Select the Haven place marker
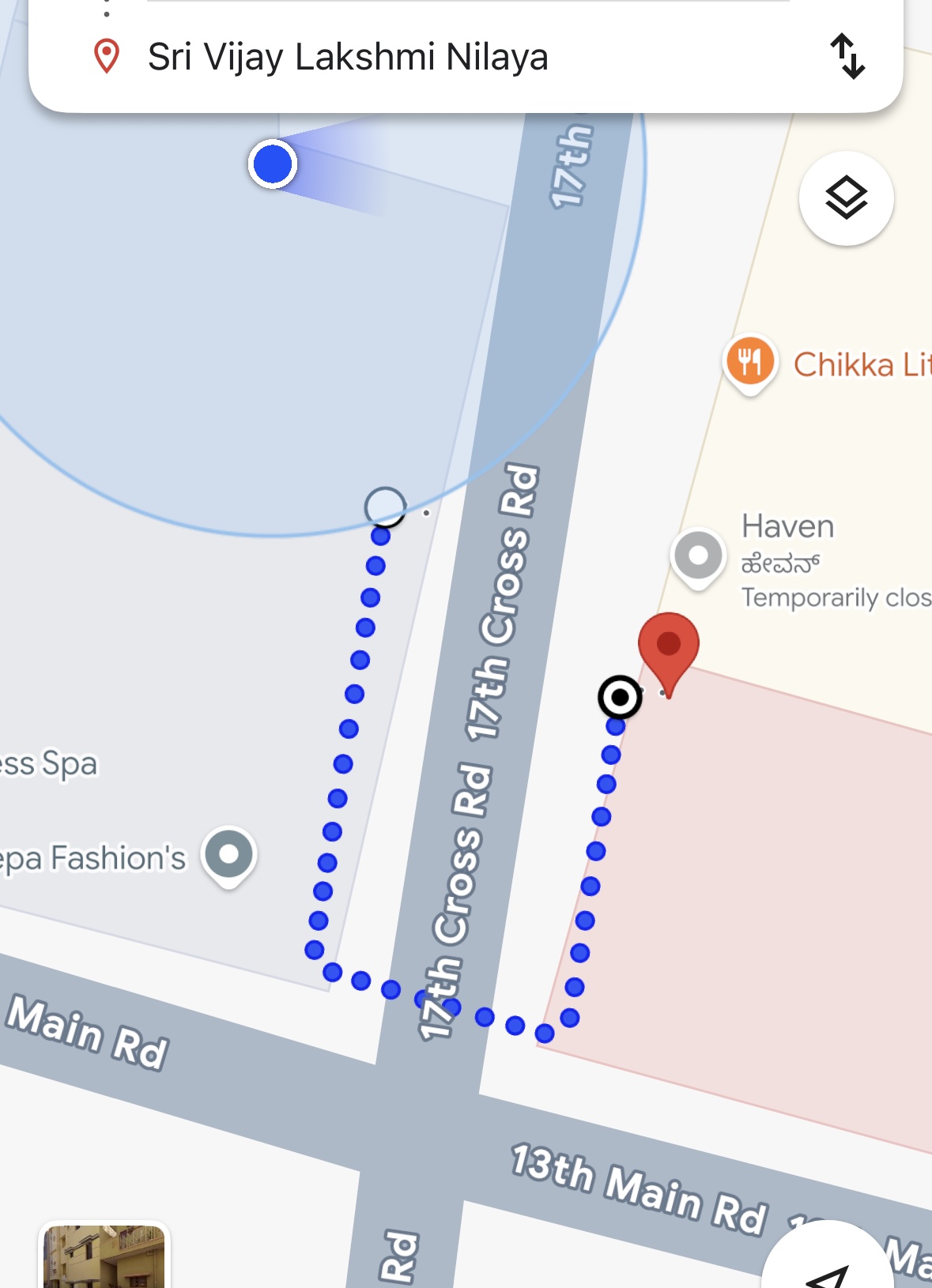Image resolution: width=932 pixels, height=1288 pixels. 698,555
